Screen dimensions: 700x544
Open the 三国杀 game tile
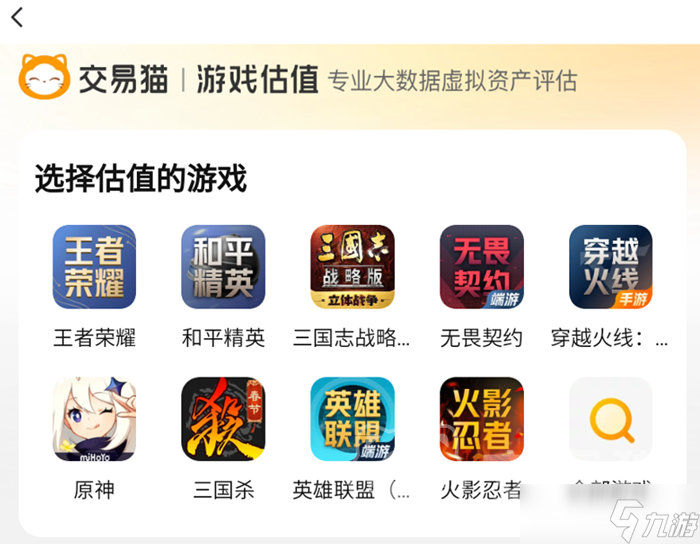223,419
